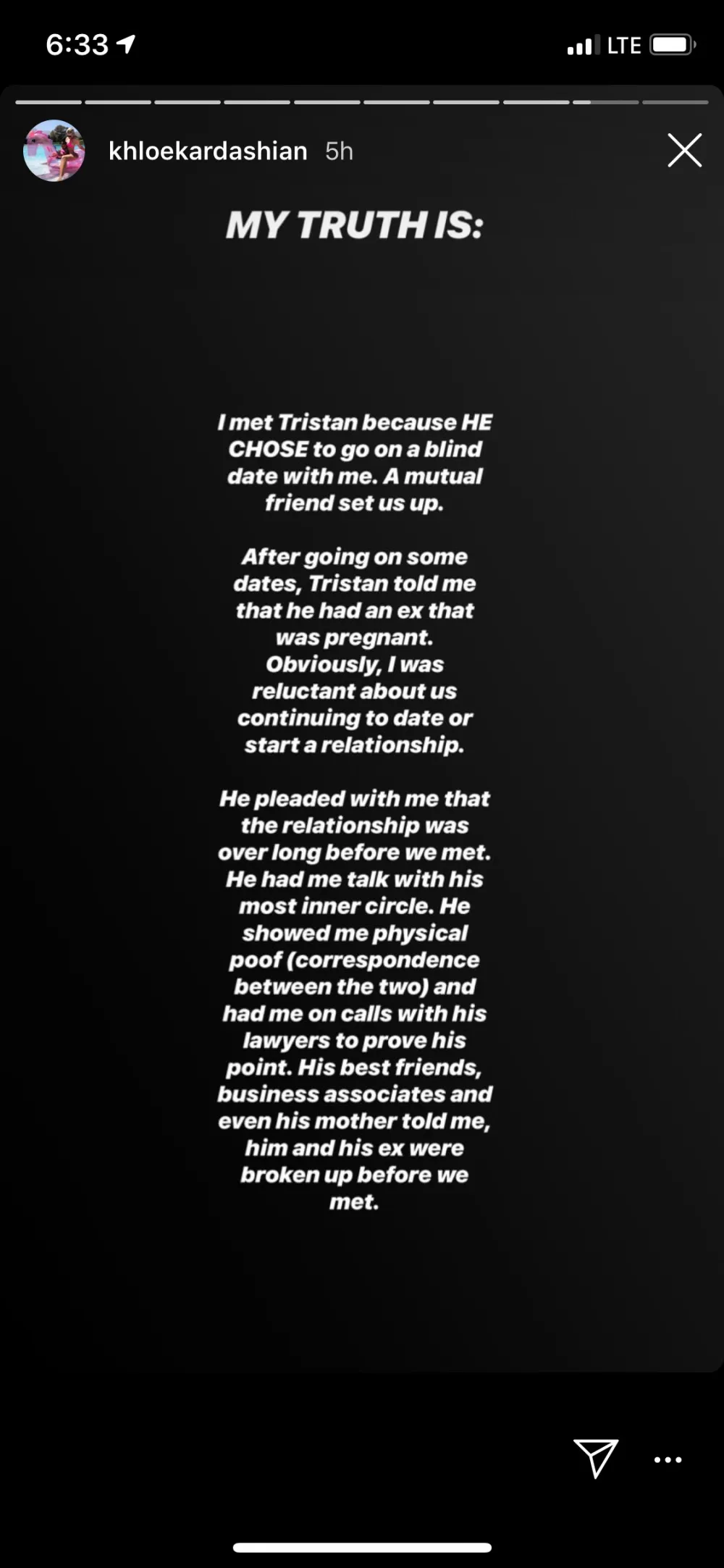Expand khloekardashian's profile by tapping the username

[x=207, y=151]
